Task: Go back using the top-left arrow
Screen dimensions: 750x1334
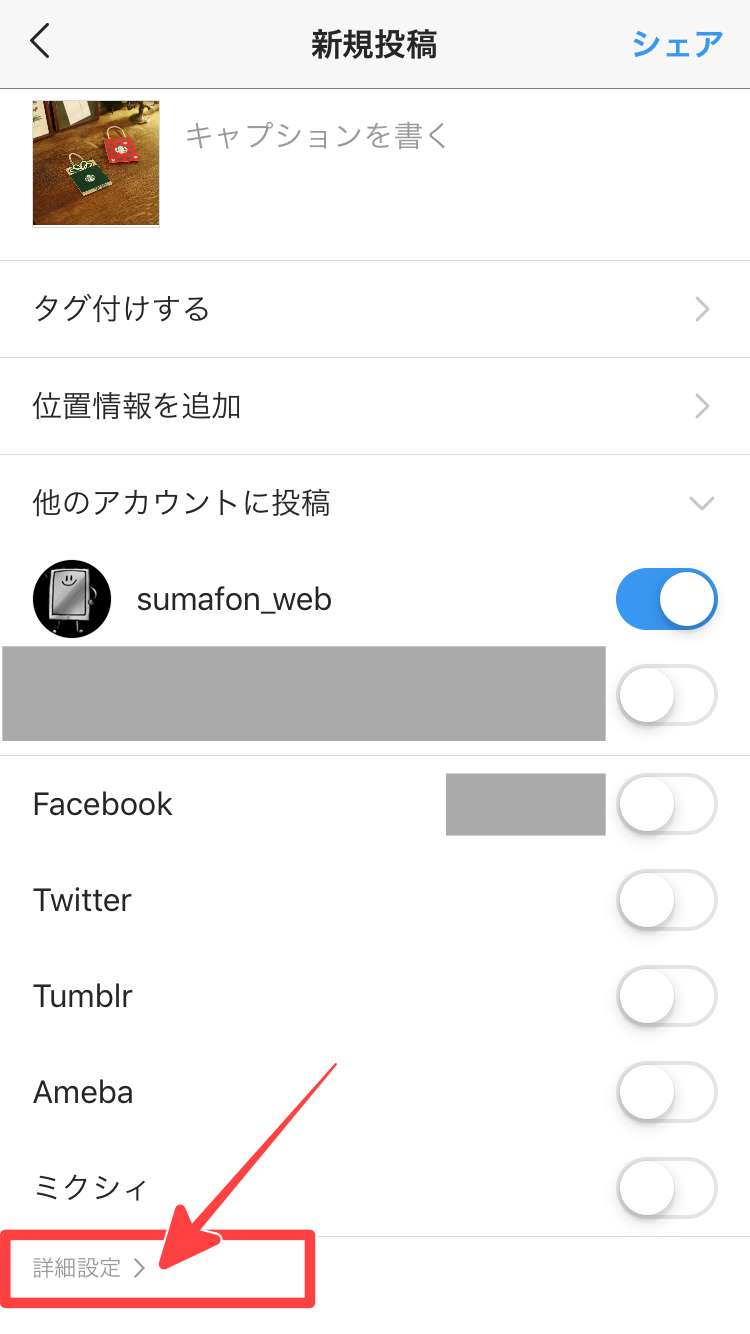Action: point(40,42)
